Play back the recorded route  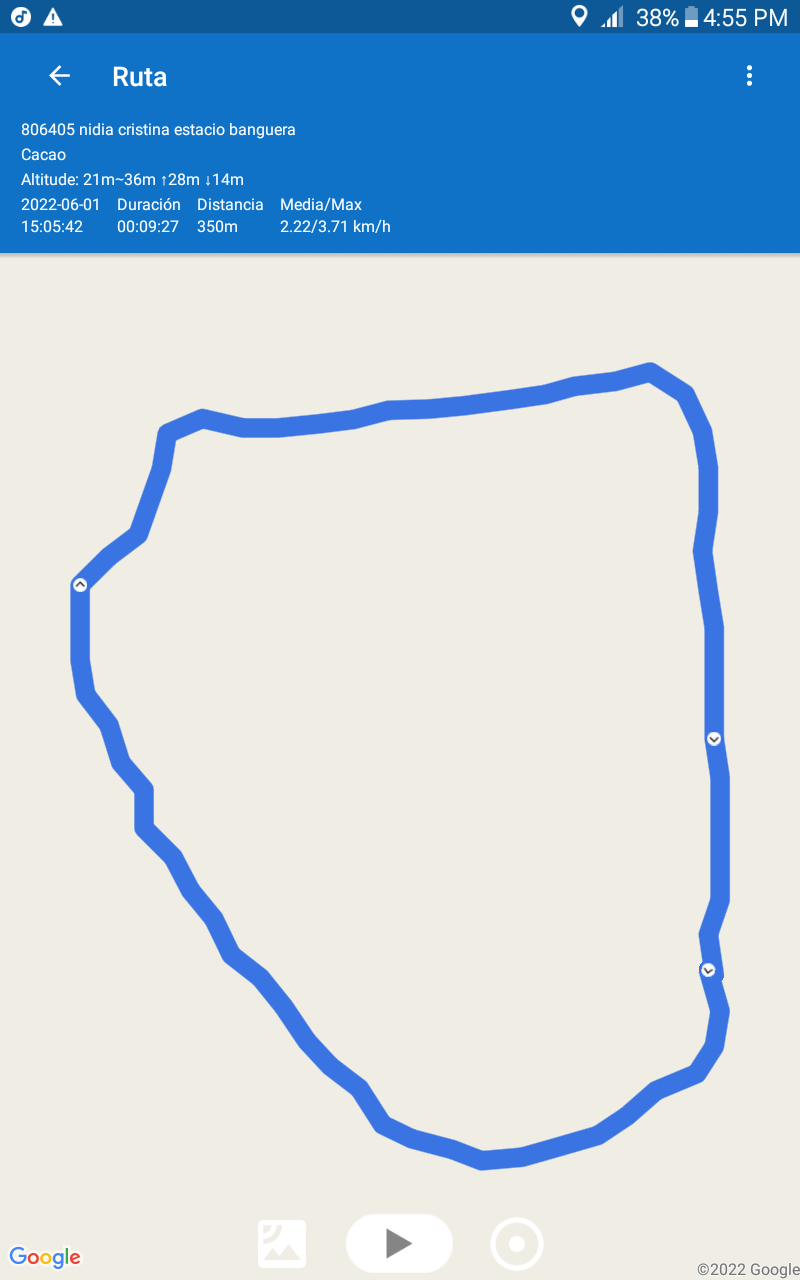[x=399, y=1243]
